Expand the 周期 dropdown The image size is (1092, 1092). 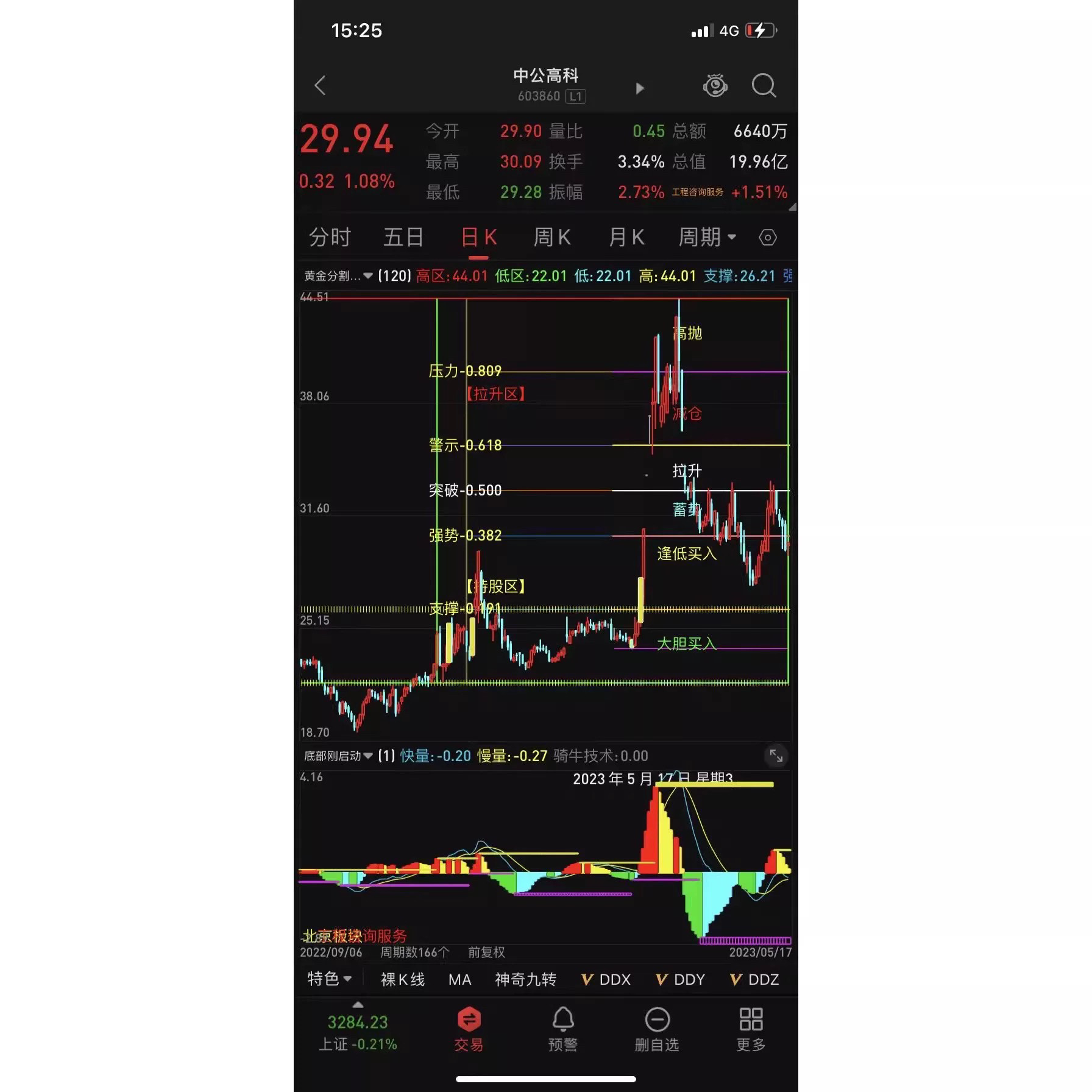point(707,237)
